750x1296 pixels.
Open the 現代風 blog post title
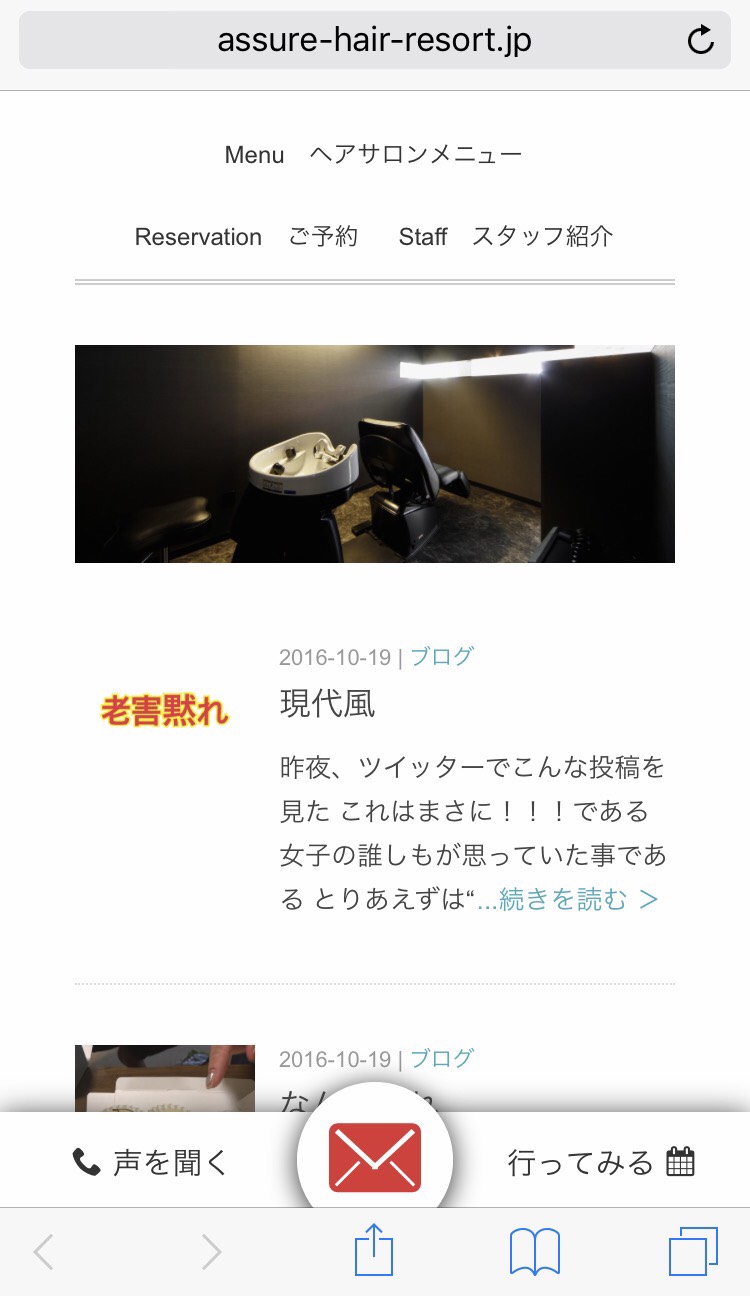pos(327,704)
